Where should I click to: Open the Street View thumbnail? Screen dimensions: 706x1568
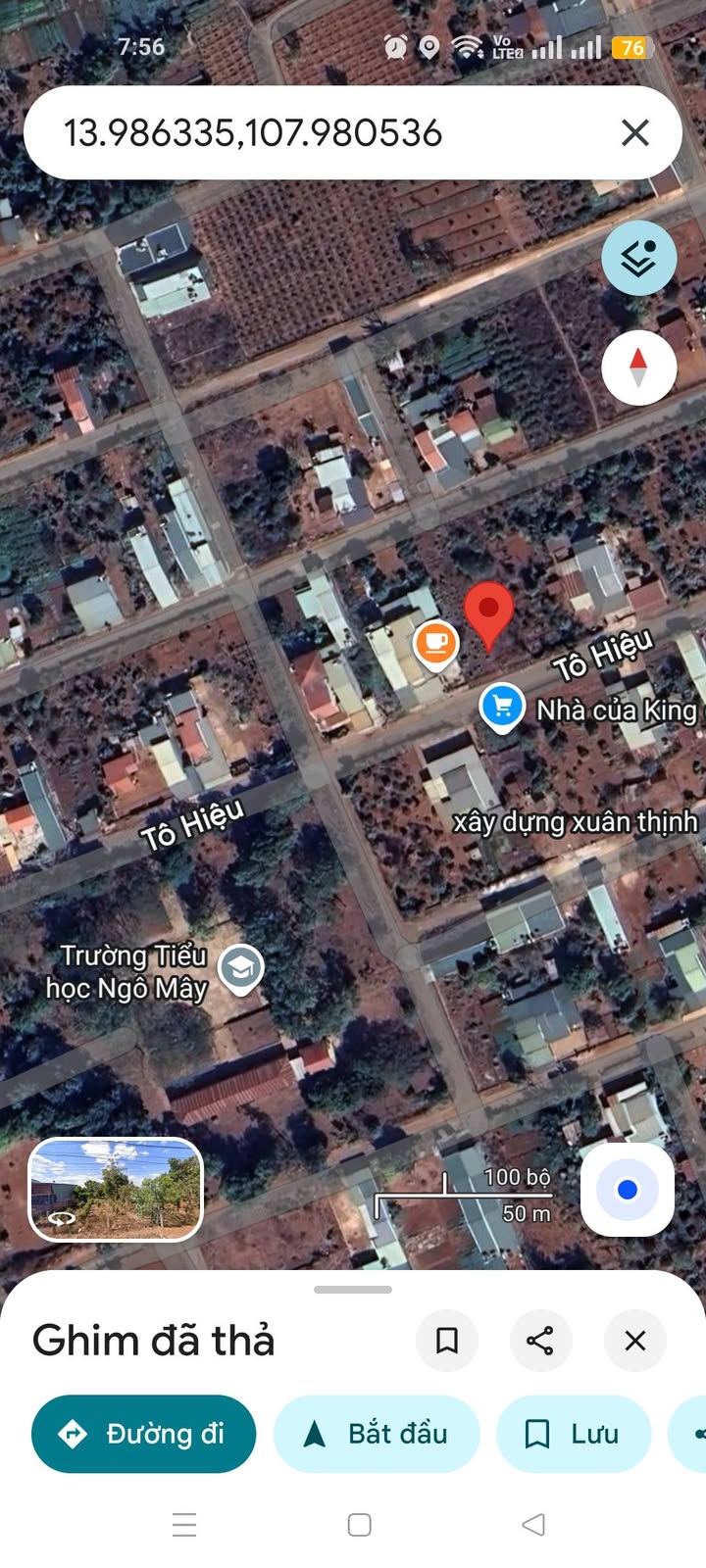click(x=116, y=1189)
